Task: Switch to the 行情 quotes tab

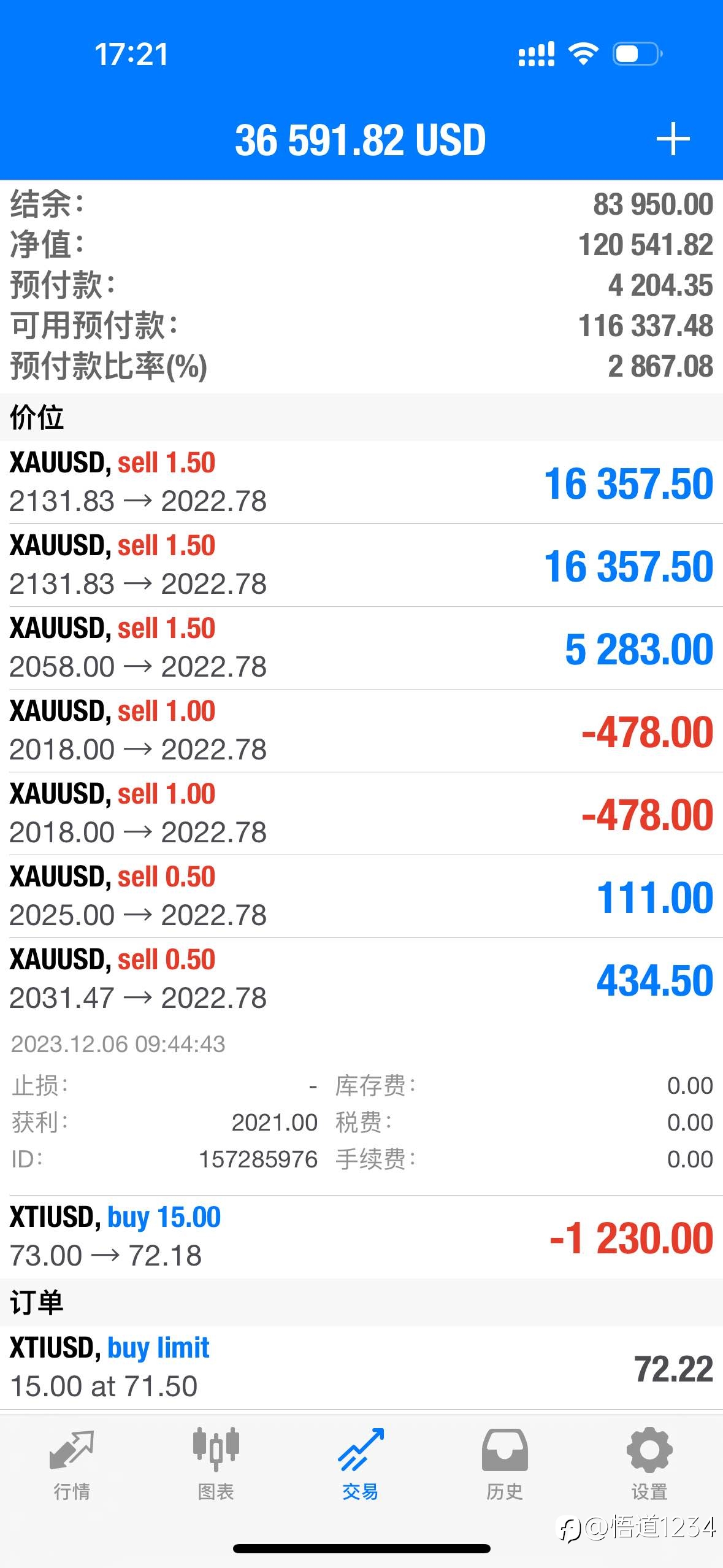Action: 72,1465
